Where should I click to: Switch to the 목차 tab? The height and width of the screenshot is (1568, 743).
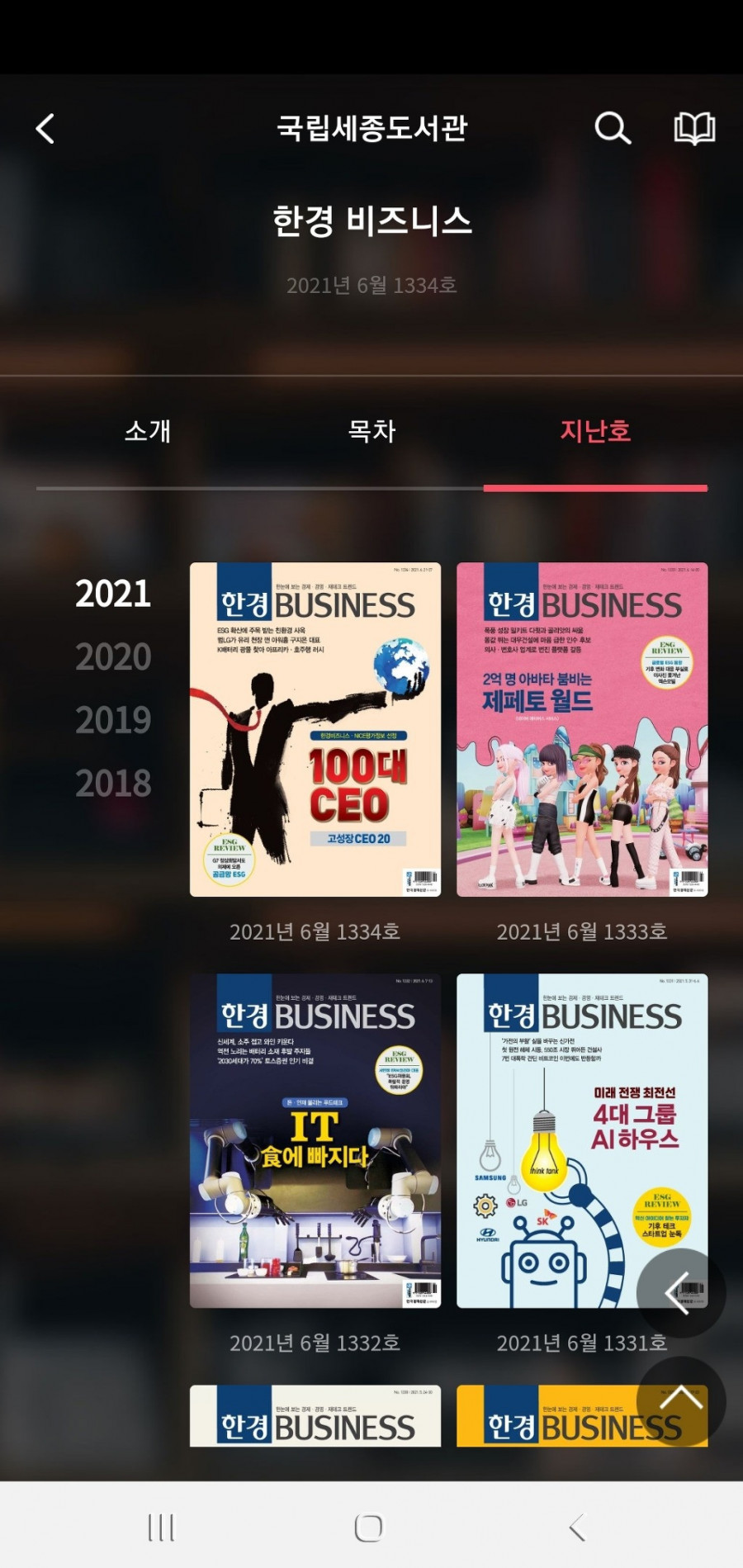(371, 431)
